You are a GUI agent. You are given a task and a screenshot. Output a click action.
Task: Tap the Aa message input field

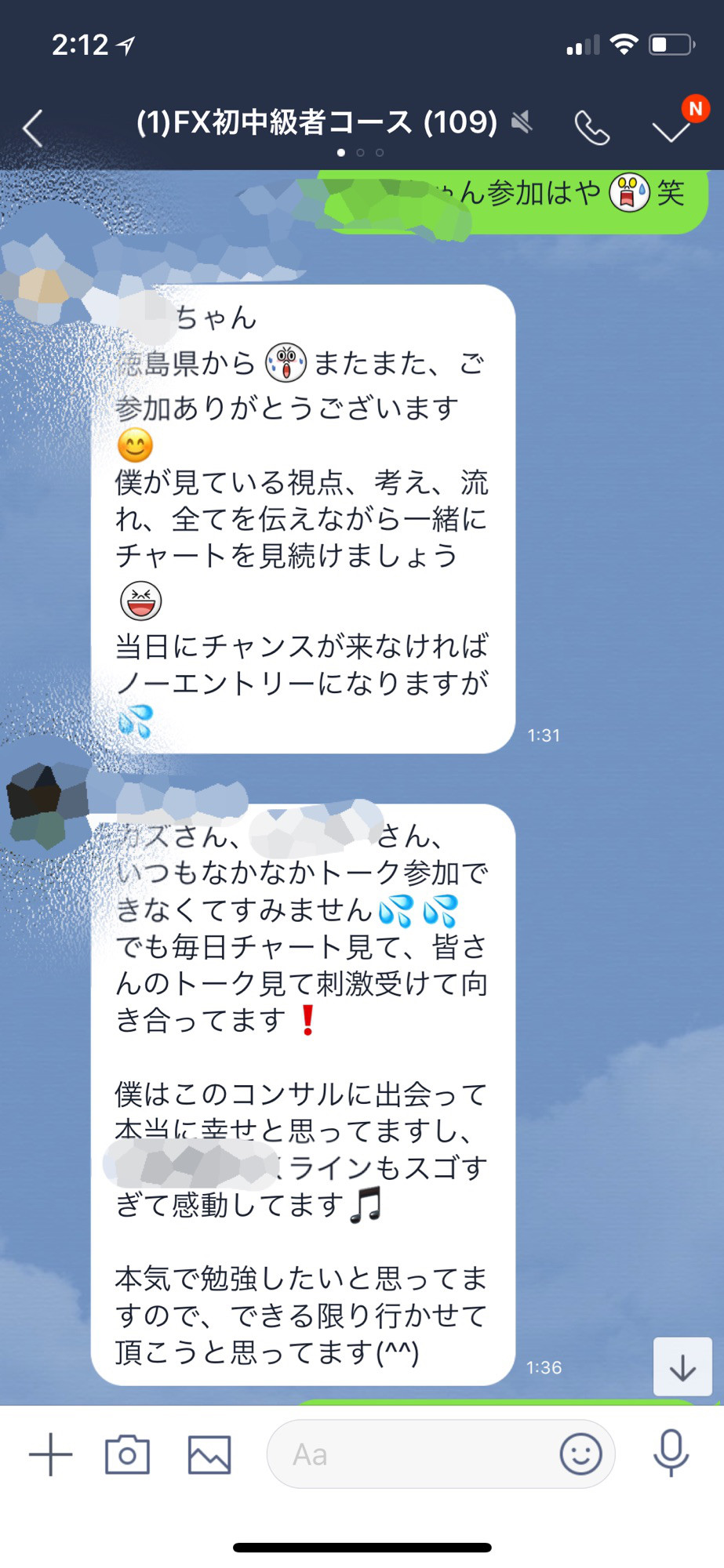point(408,1454)
